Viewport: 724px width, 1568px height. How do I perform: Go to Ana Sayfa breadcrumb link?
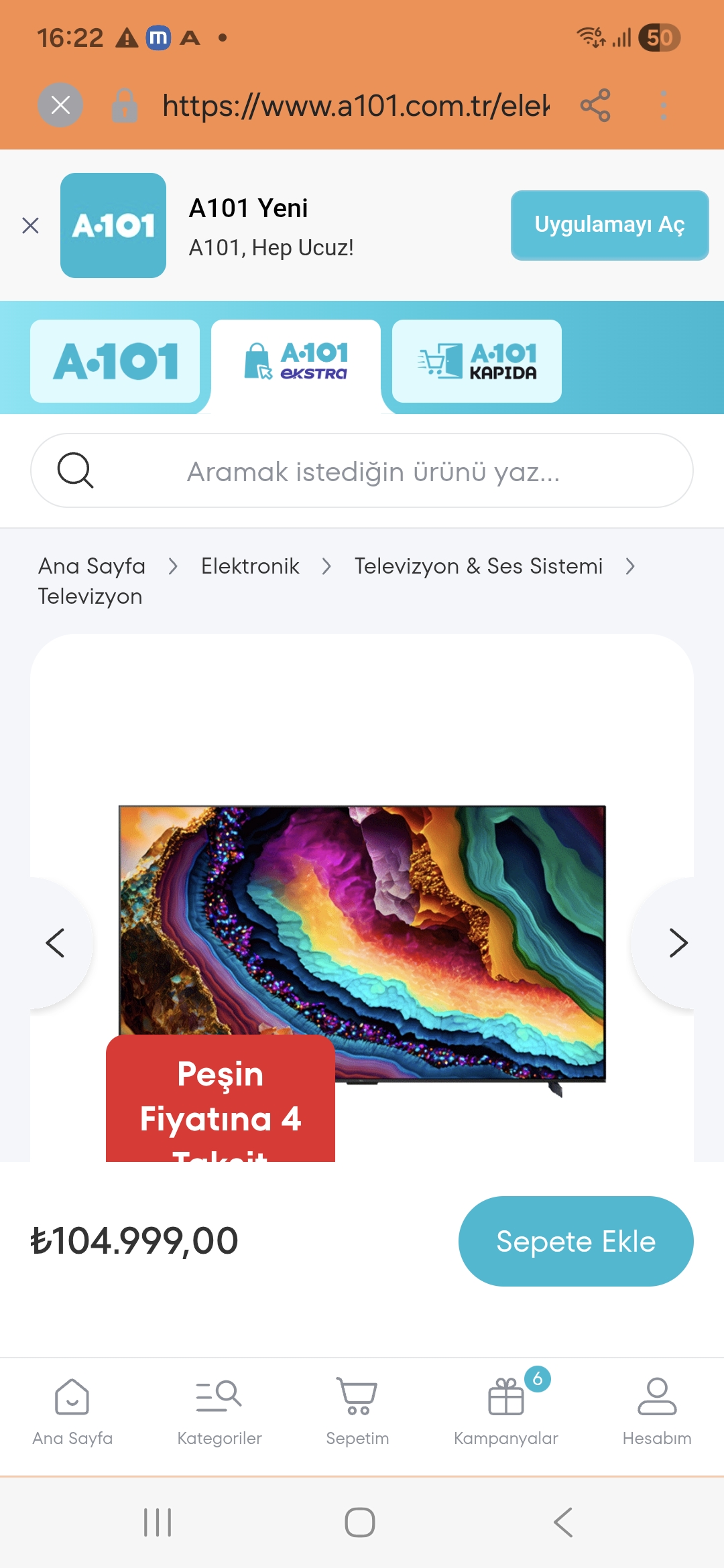click(x=92, y=566)
